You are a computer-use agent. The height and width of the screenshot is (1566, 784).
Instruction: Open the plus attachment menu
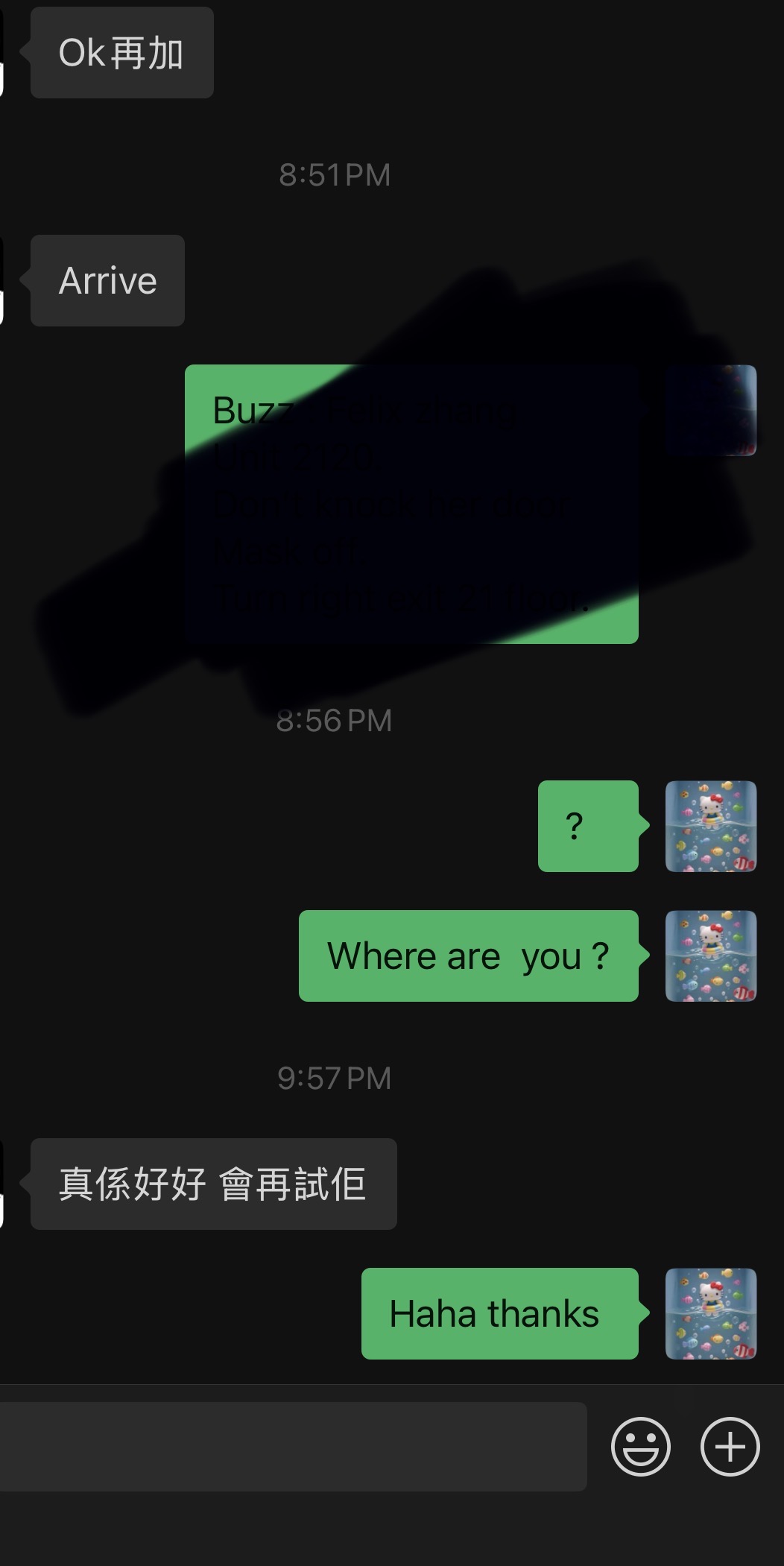click(730, 1447)
